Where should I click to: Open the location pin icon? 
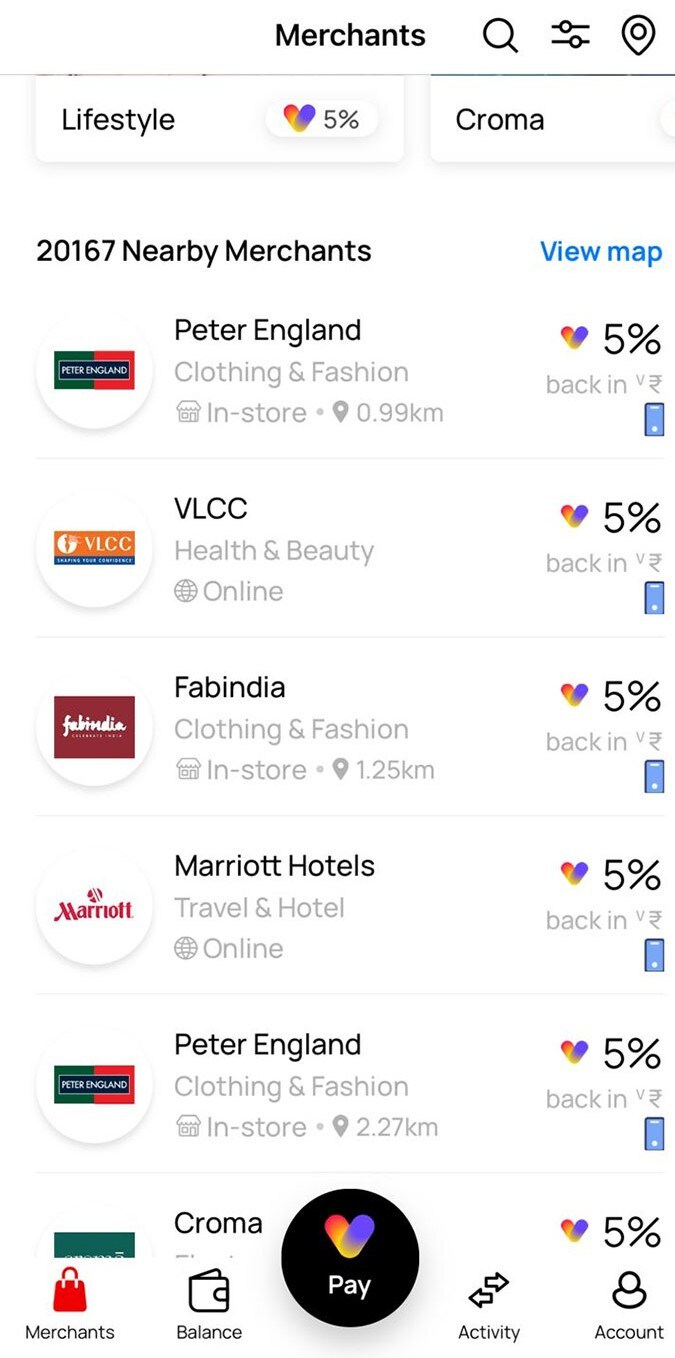[x=638, y=36]
